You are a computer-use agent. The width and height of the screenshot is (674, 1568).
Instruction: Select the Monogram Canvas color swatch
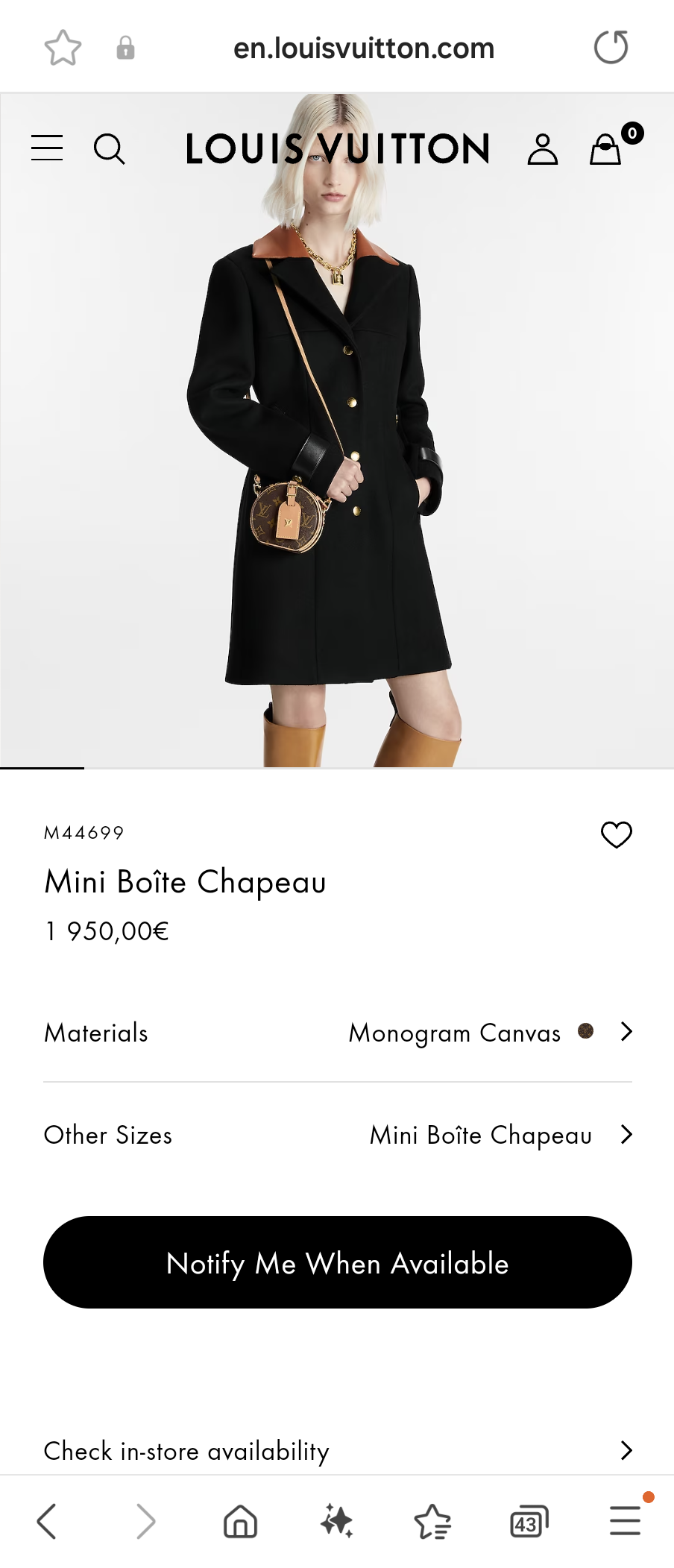click(586, 1032)
